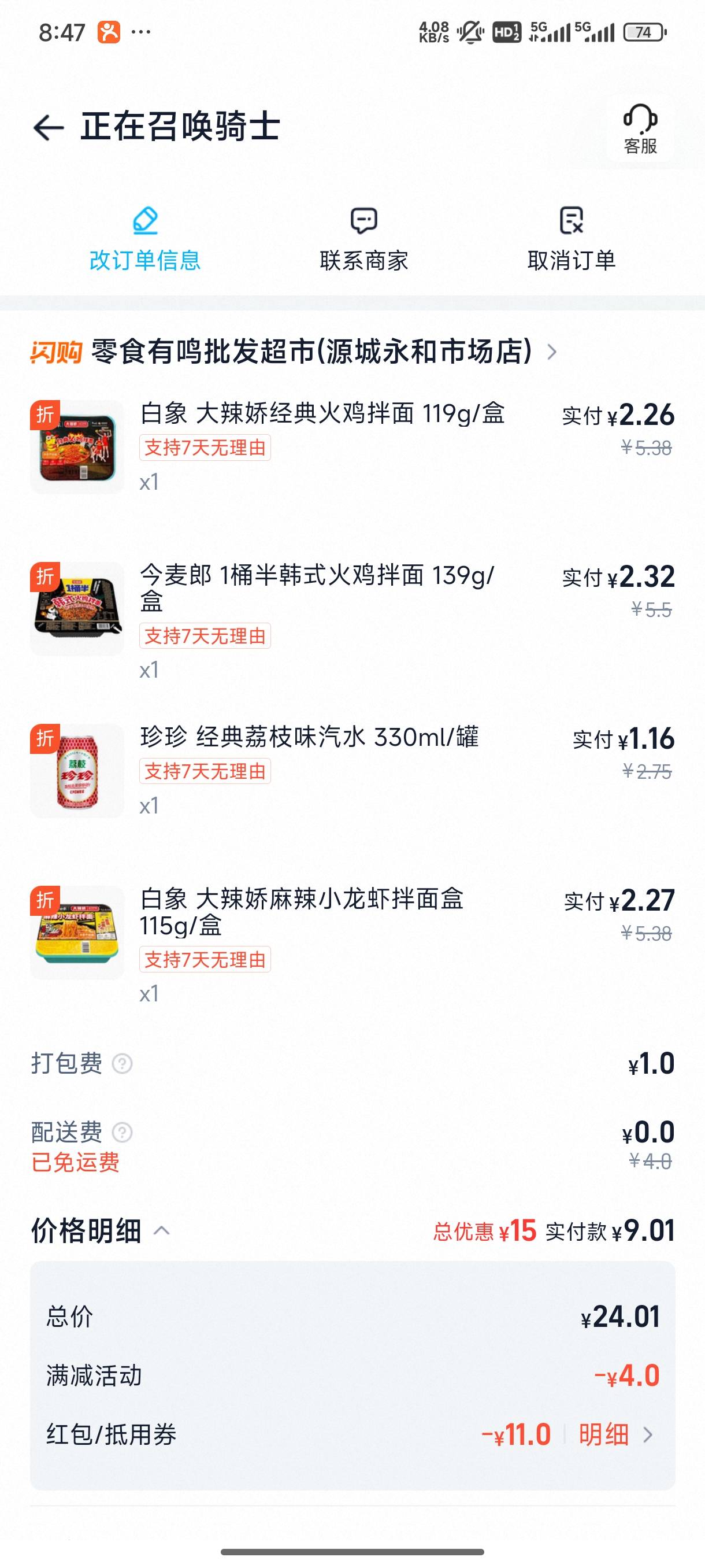Open the 珍珍 经典荔枝味汽水 item

[309, 737]
